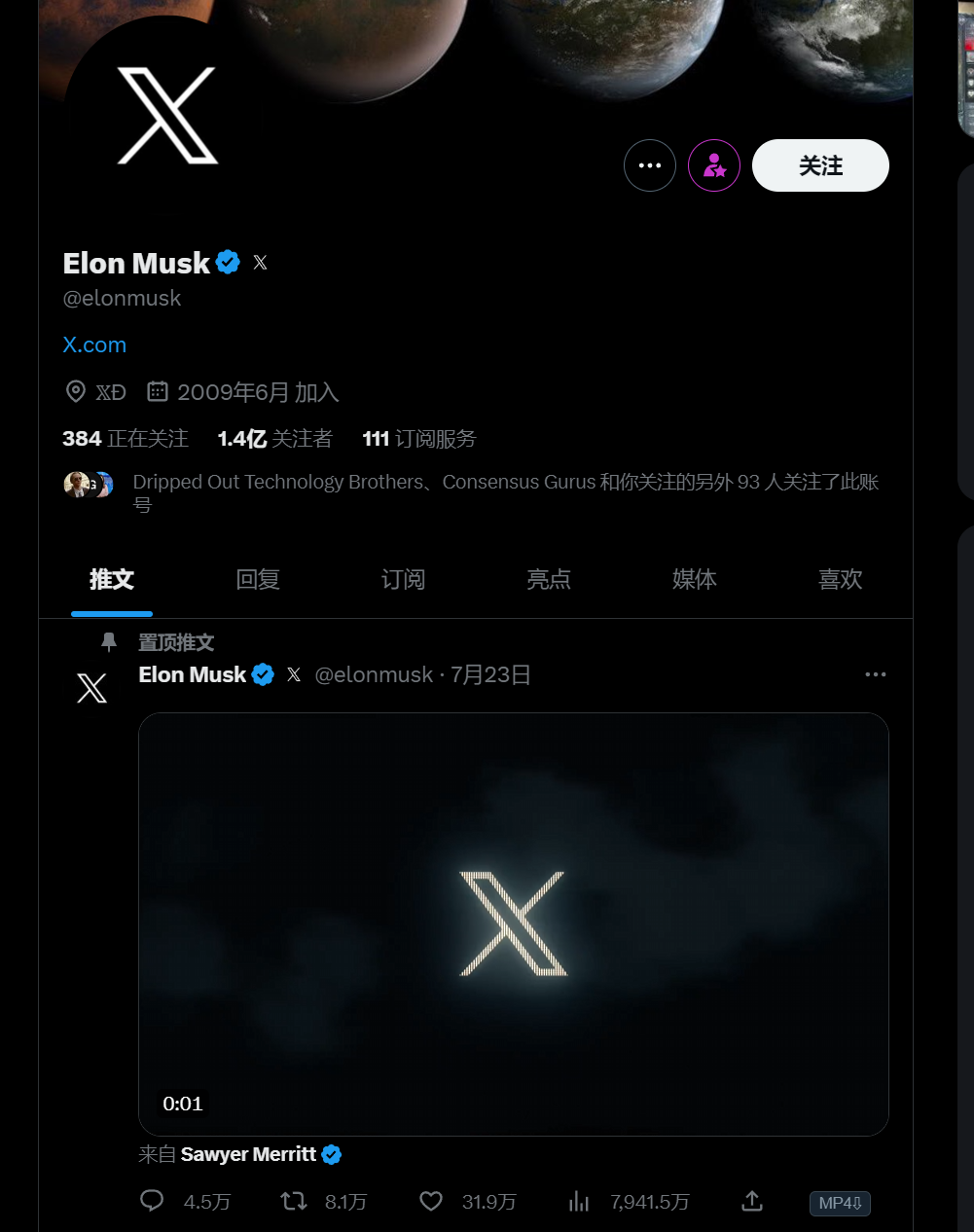Share the pinned tweet
The height and width of the screenshot is (1232, 974).
pyautogui.click(x=751, y=1201)
